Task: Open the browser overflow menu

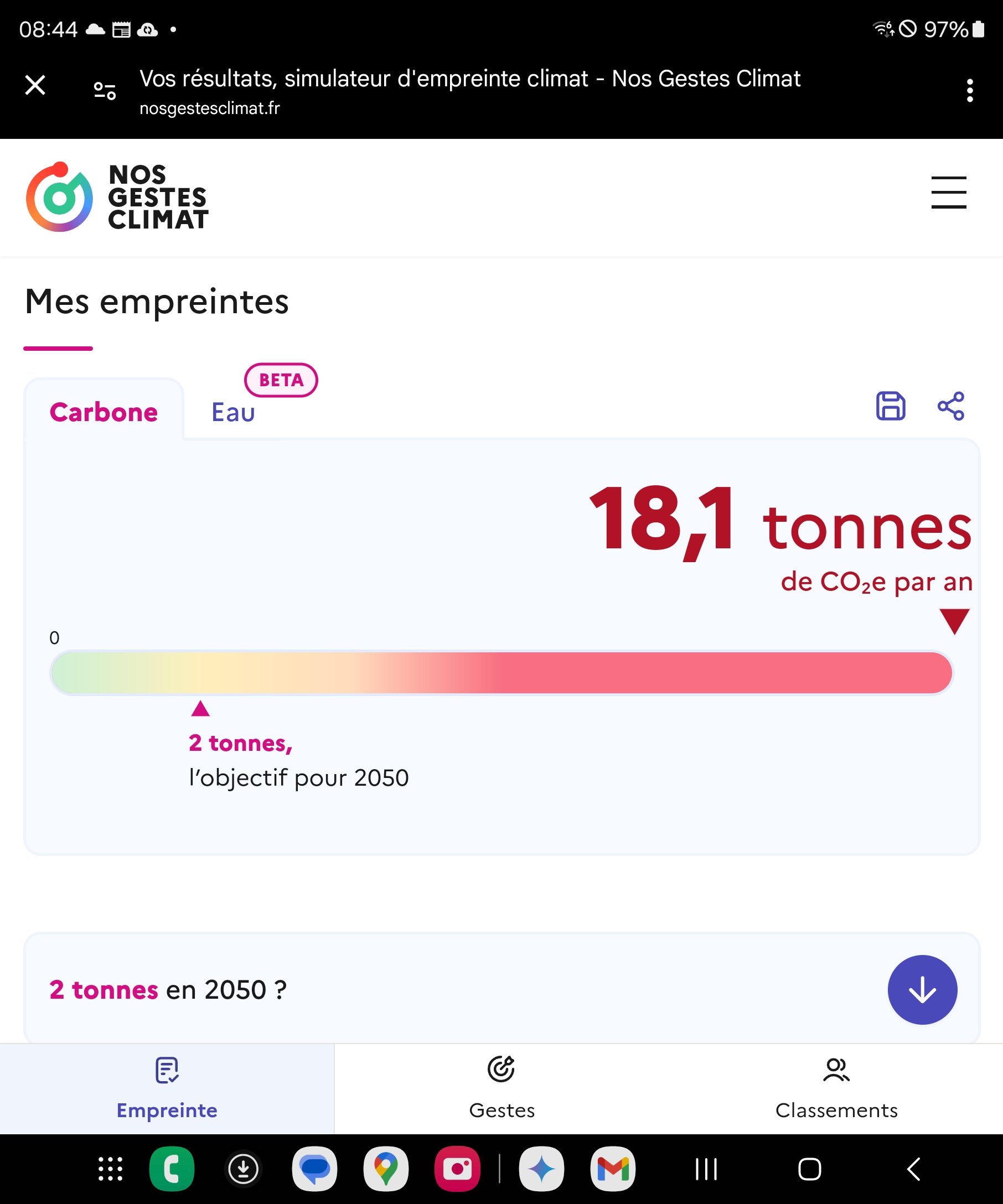Action: 969,91
